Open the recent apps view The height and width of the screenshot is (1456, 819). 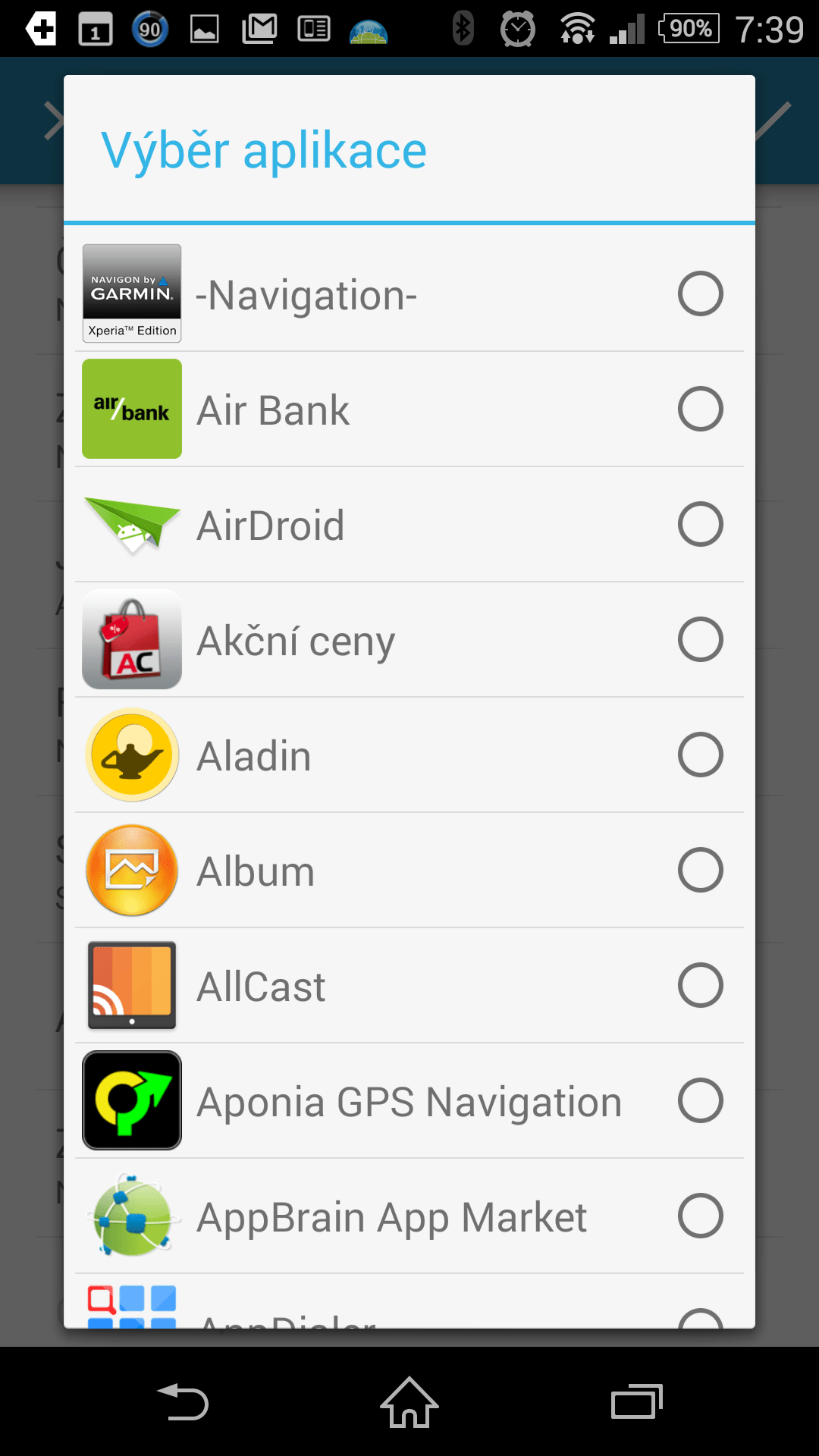pyautogui.click(x=636, y=1401)
